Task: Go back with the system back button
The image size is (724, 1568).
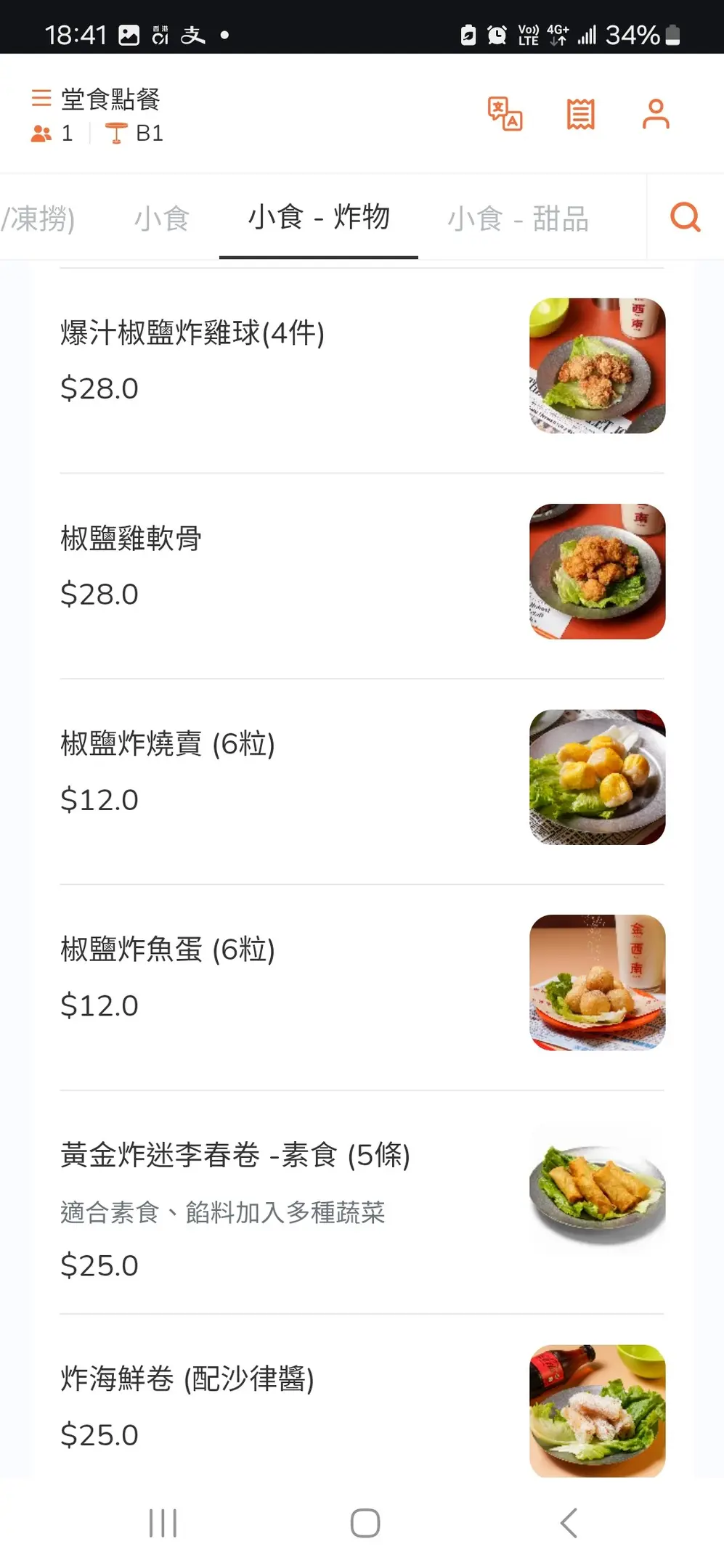Action: tap(569, 1522)
